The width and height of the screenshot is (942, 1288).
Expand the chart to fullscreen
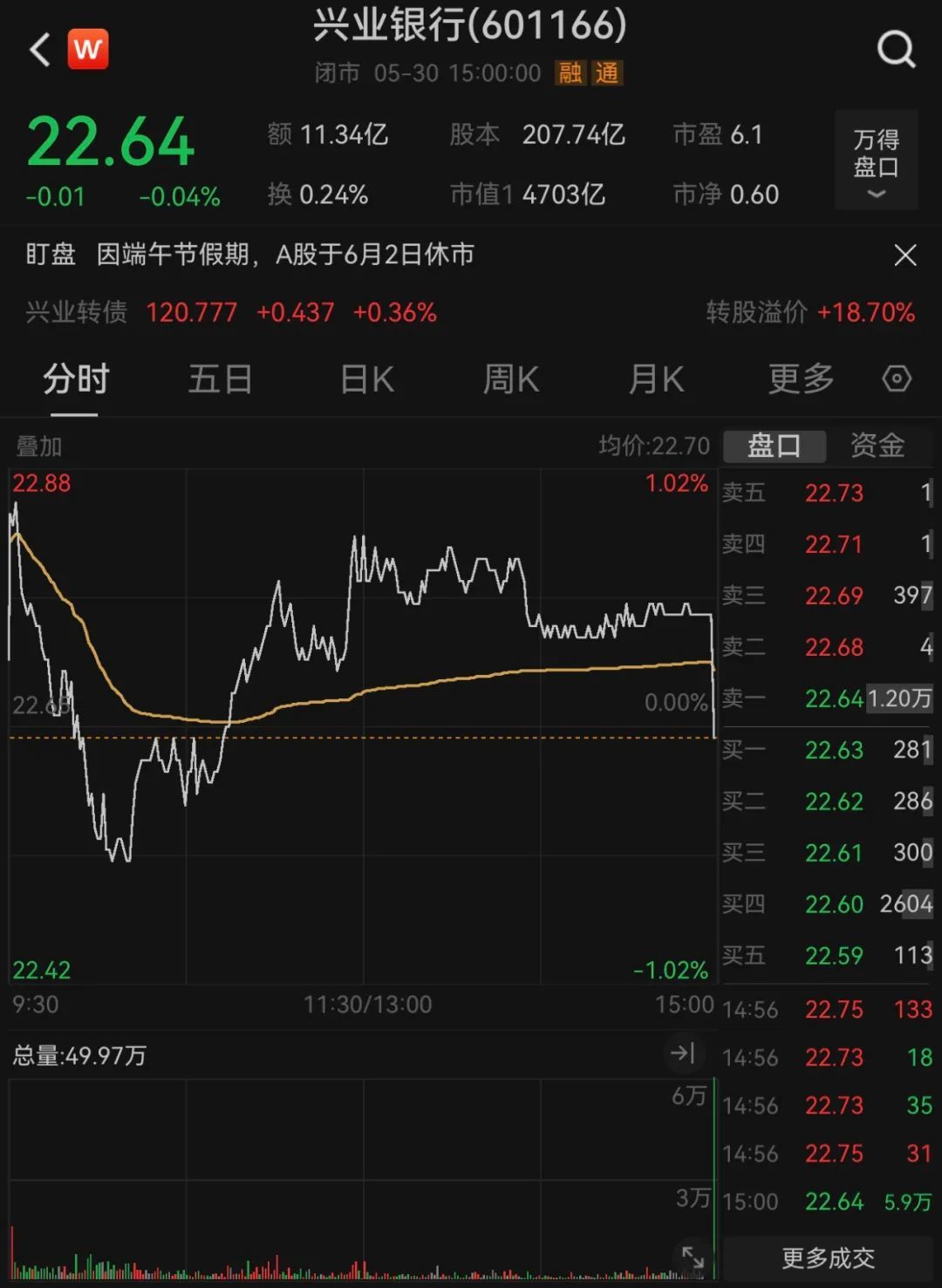pyautogui.click(x=693, y=1257)
